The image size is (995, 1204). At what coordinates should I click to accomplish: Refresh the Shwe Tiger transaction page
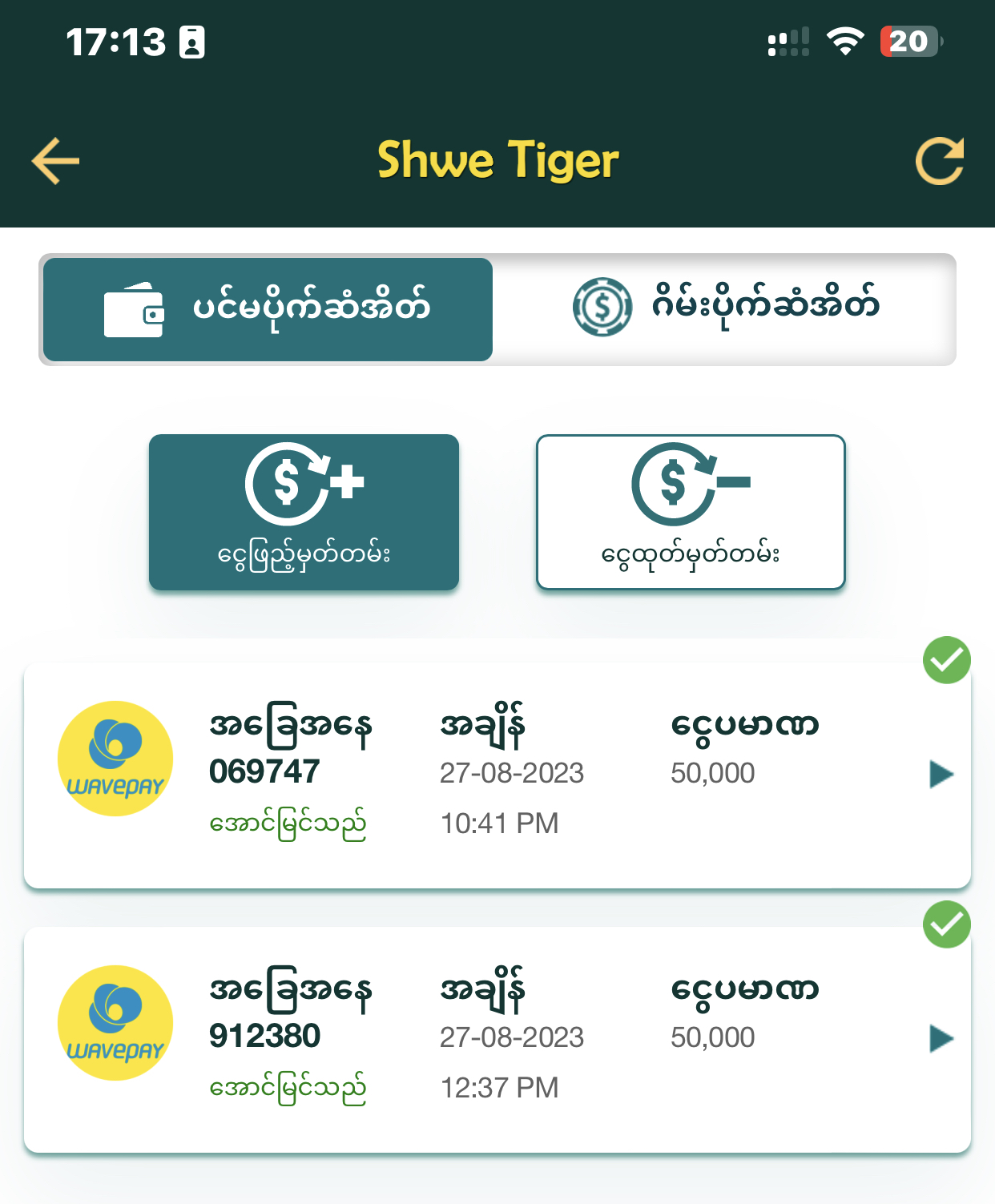tap(939, 161)
